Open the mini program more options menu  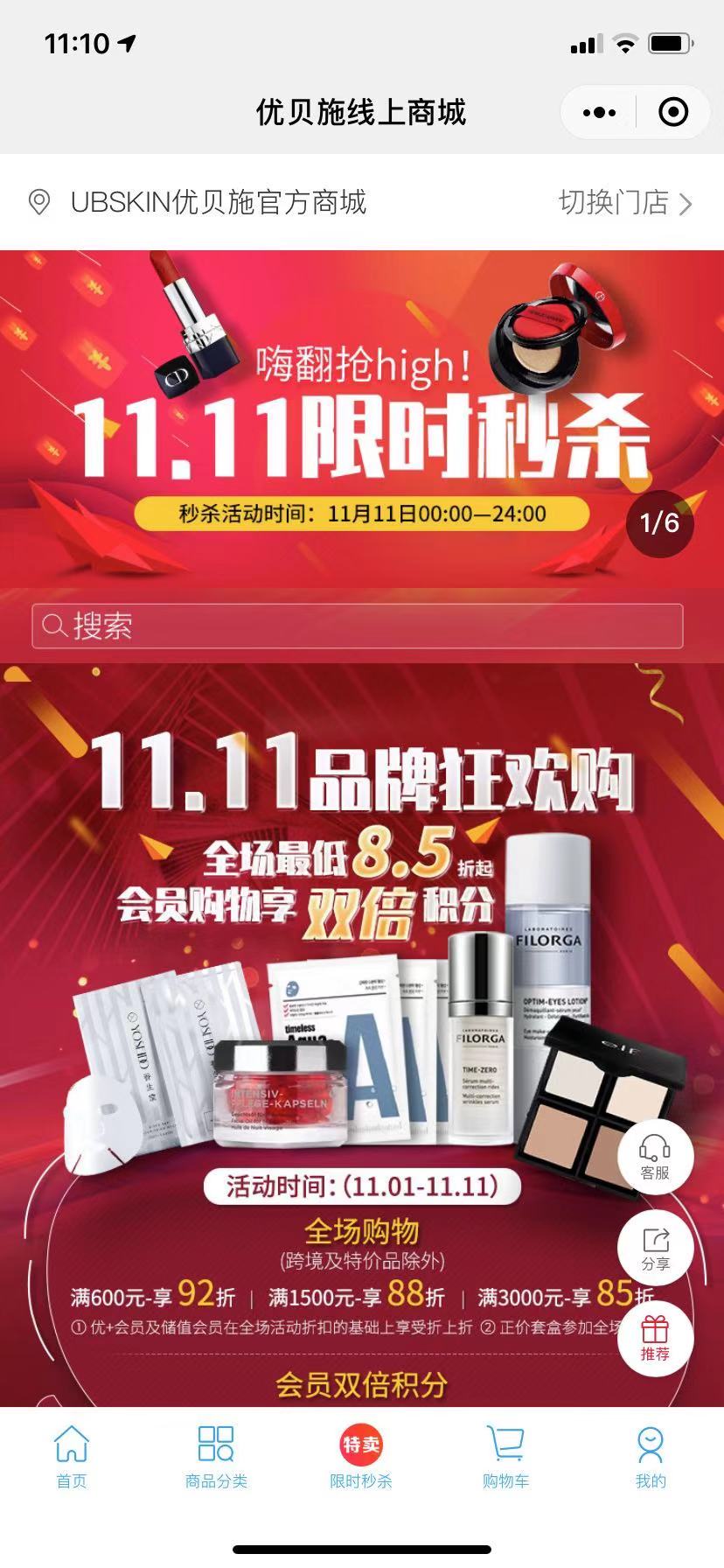coord(599,113)
